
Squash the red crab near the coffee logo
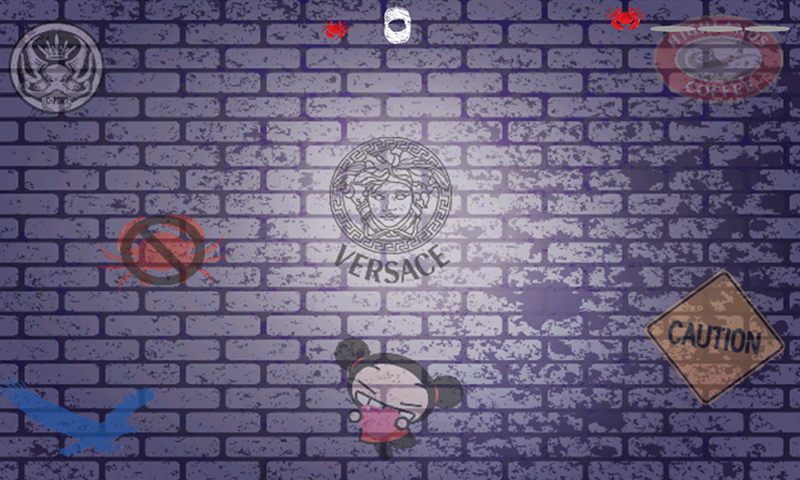624,17
